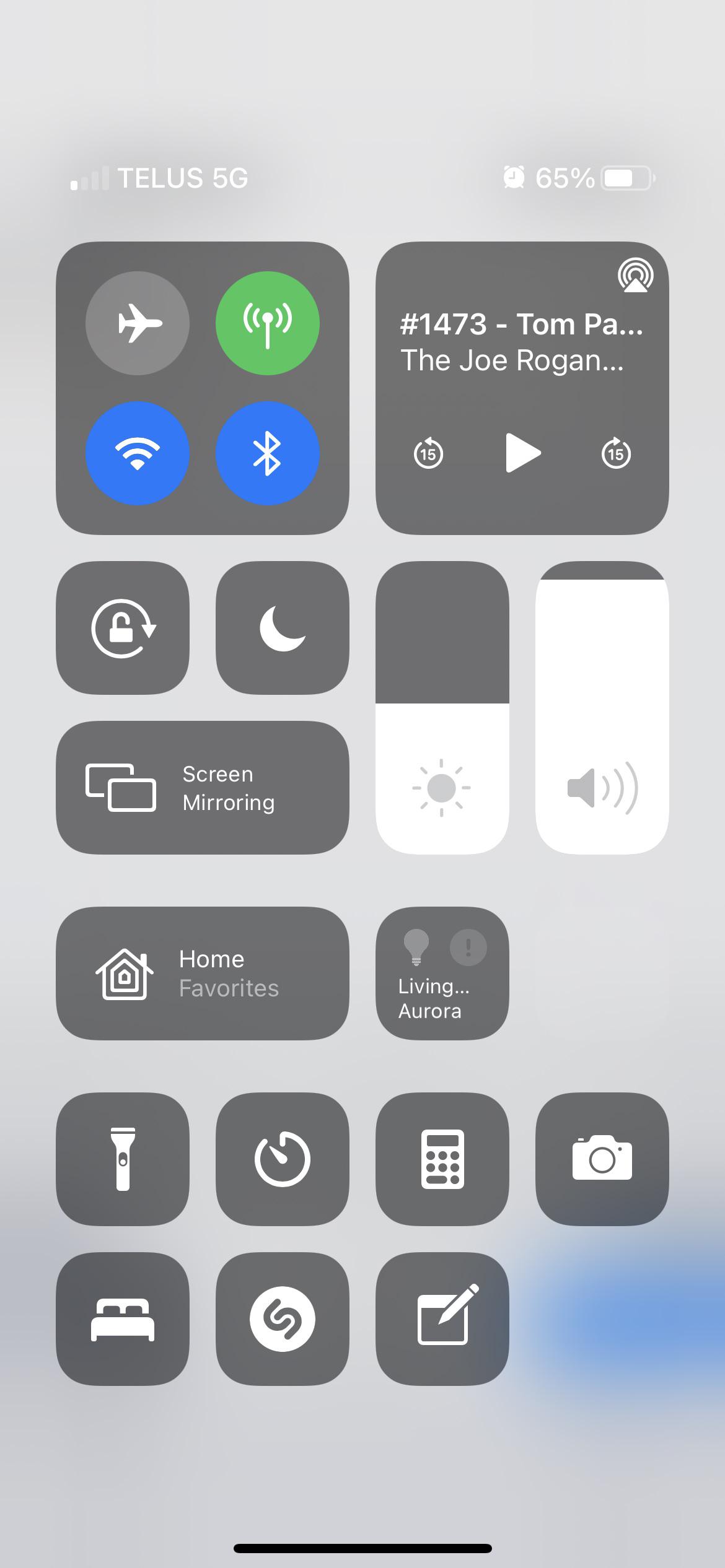Tap the brightness slider
The width and height of the screenshot is (725, 1568).
point(442,707)
